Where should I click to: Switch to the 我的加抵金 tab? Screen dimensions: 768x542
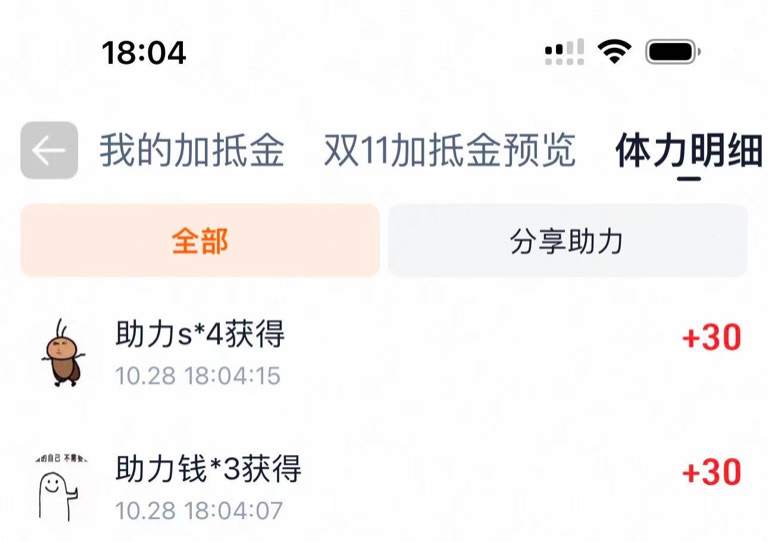coord(192,151)
